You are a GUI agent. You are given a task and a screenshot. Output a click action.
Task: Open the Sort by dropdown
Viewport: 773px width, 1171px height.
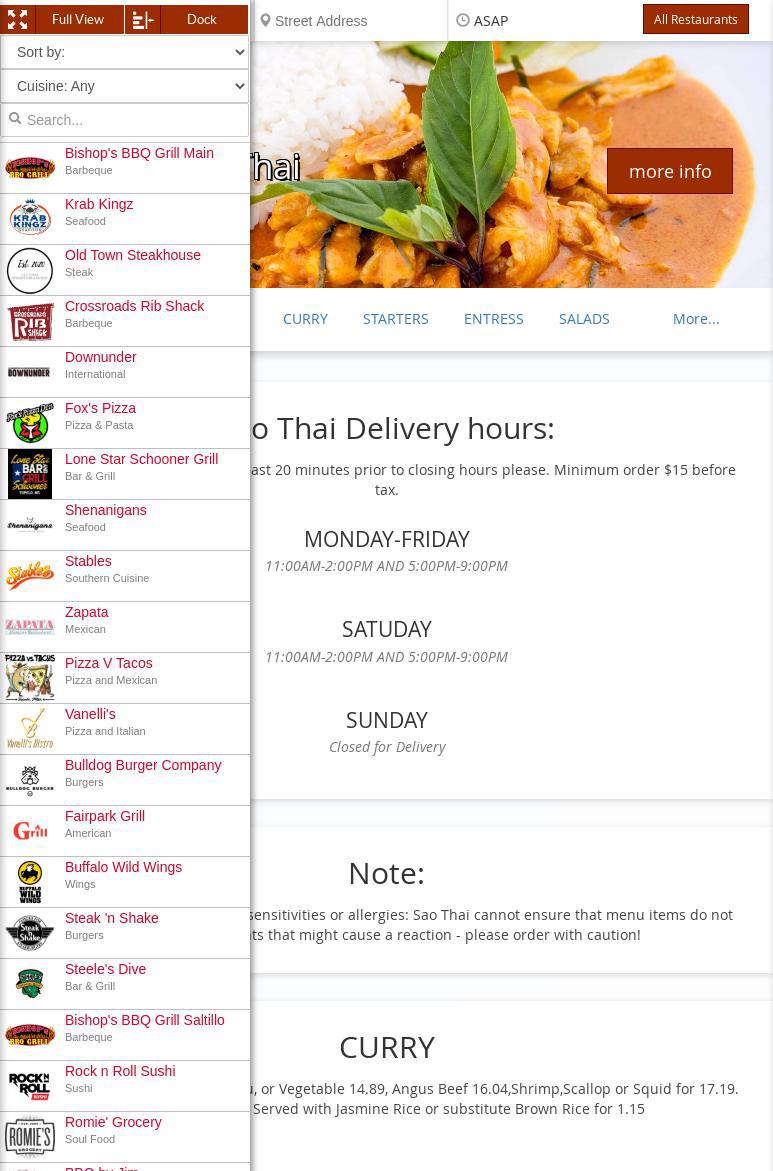[x=124, y=52]
